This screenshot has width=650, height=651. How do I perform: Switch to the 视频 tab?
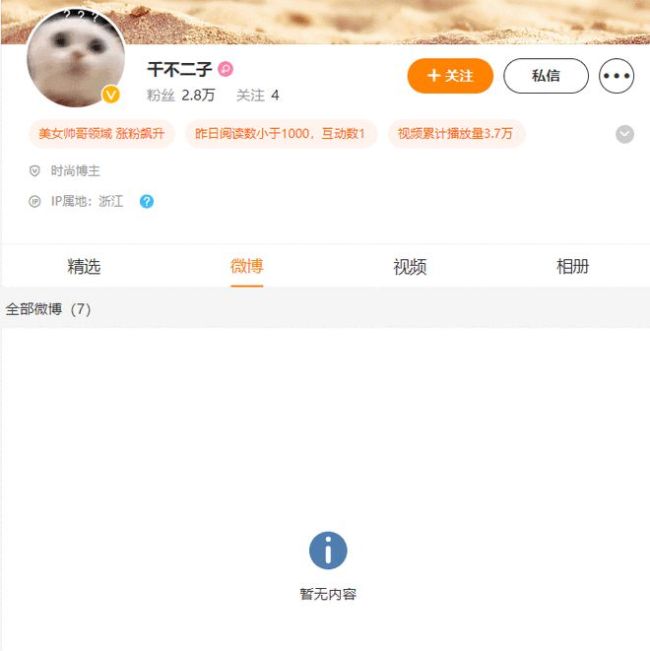click(x=410, y=267)
